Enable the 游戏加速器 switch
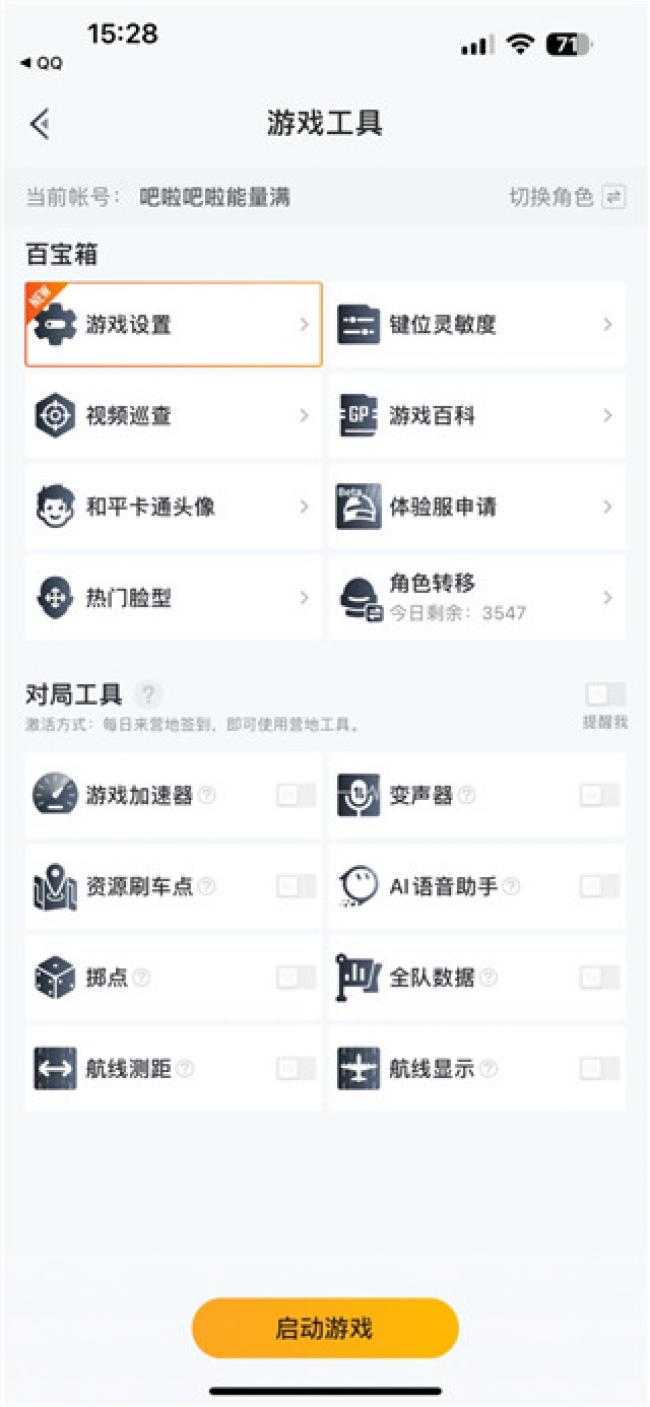 tap(296, 796)
